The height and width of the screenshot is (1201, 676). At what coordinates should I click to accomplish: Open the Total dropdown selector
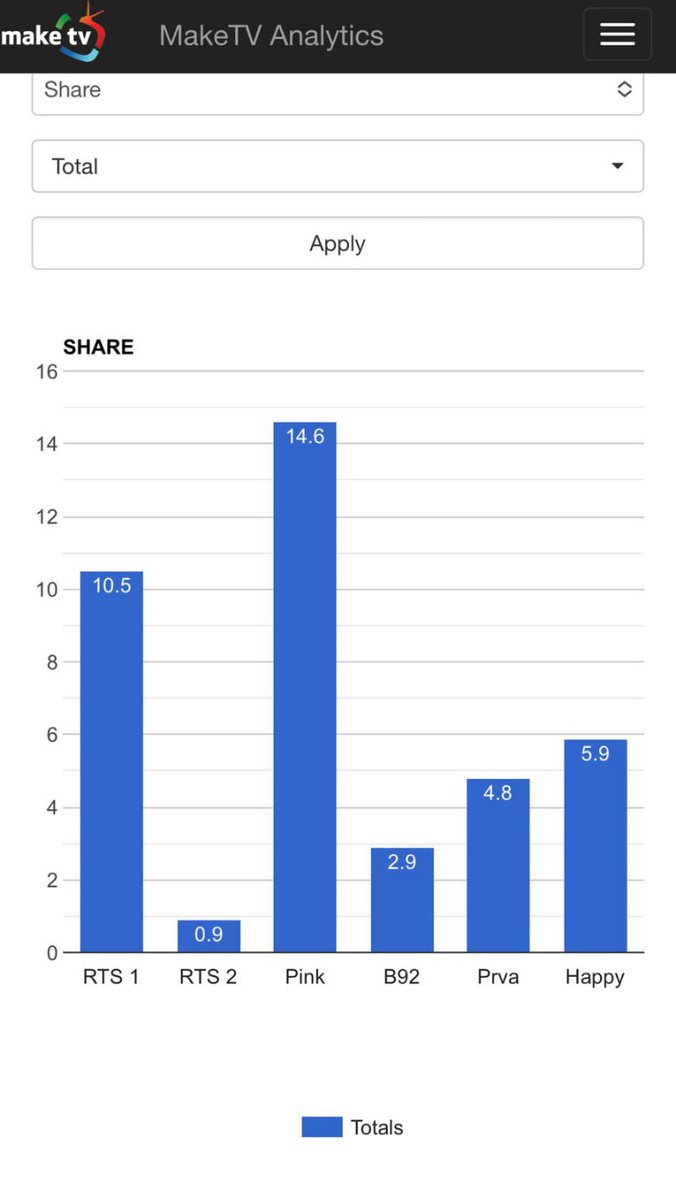(337, 166)
